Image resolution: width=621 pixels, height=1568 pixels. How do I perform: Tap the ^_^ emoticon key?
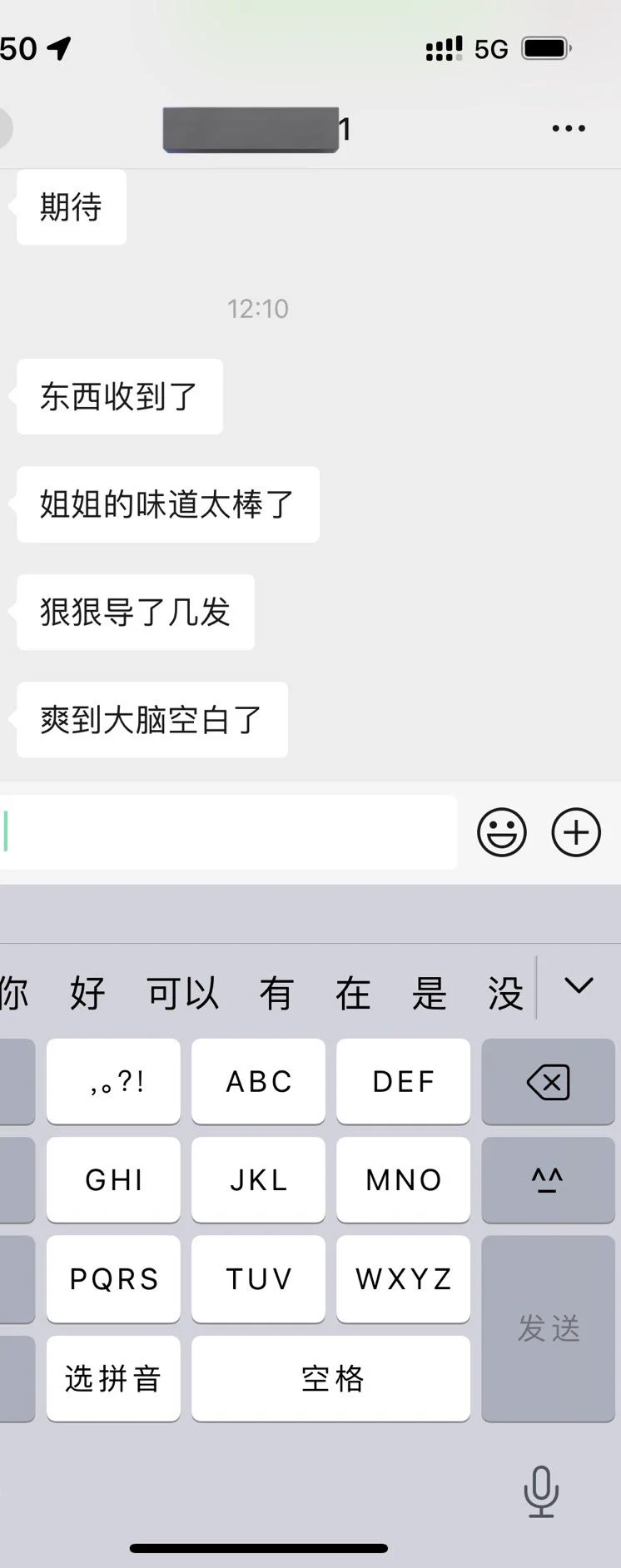(548, 1179)
